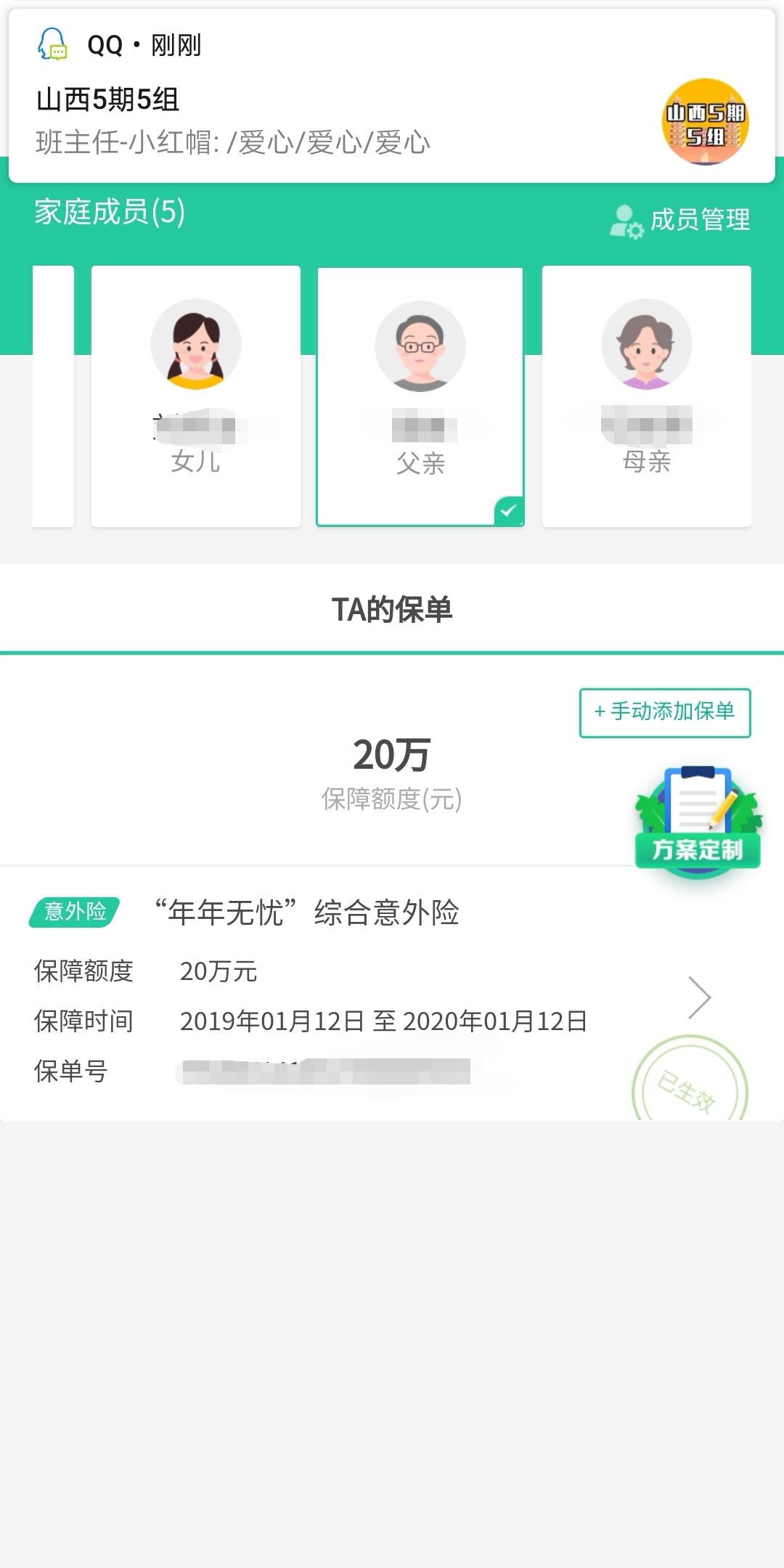Image resolution: width=784 pixels, height=1568 pixels.
Task: Select the 女儿 family member card
Action: coord(196,396)
